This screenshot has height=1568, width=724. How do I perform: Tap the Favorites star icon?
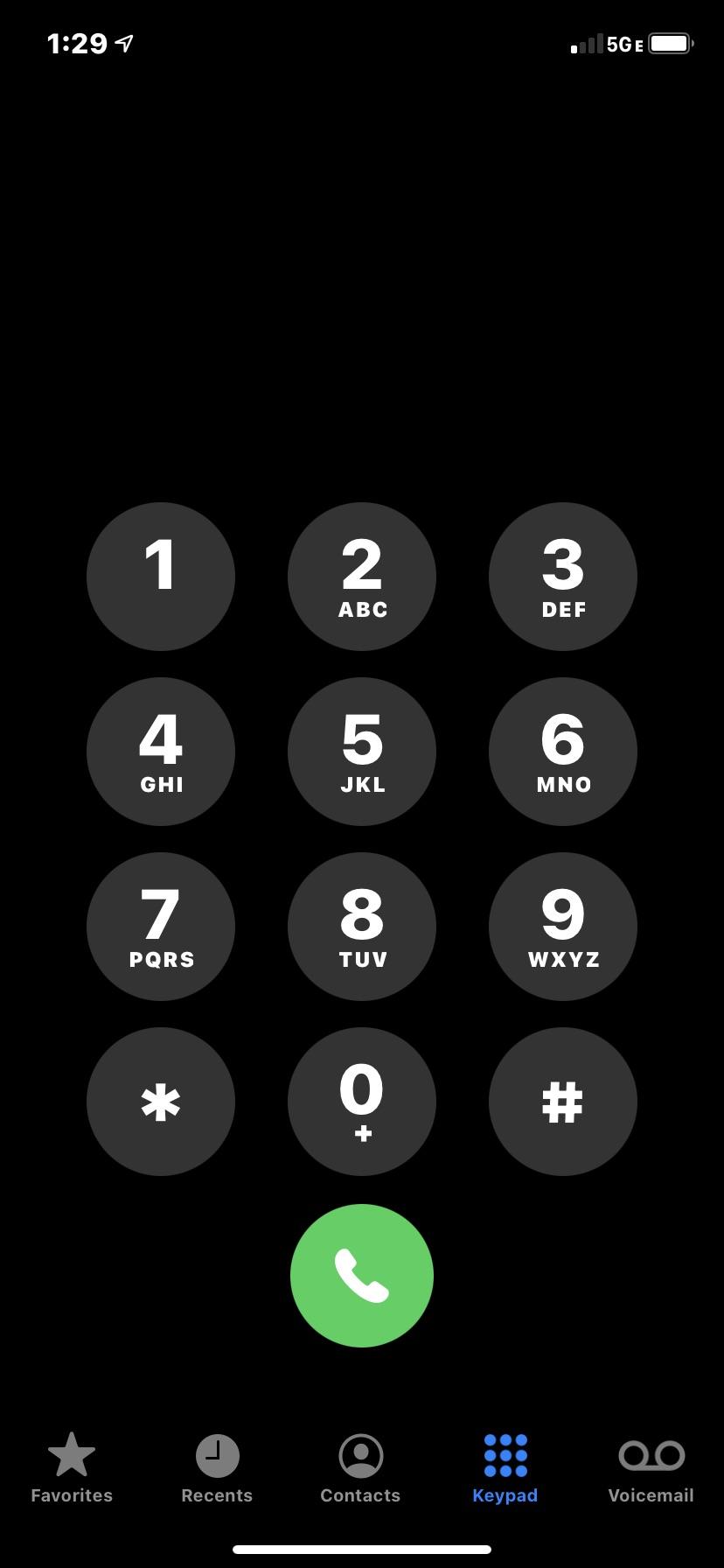tap(71, 1452)
